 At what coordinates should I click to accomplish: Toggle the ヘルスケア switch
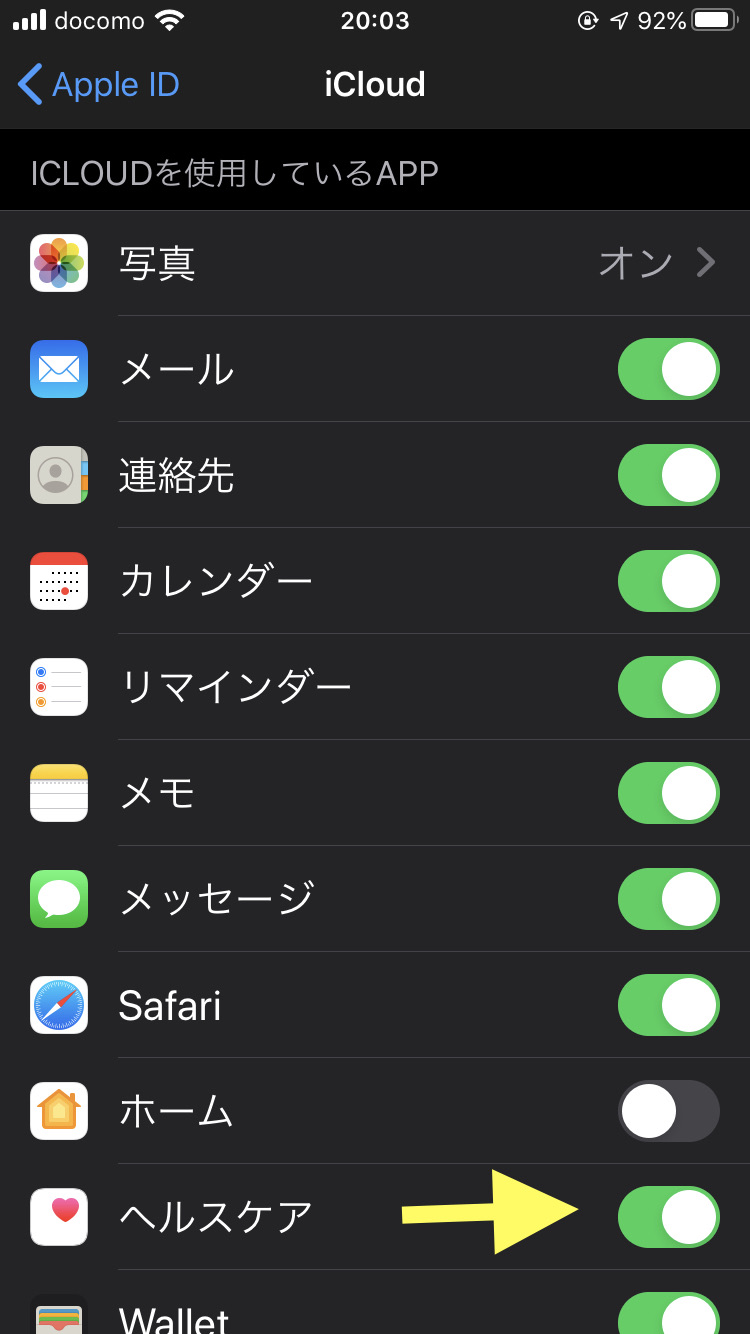(669, 1217)
